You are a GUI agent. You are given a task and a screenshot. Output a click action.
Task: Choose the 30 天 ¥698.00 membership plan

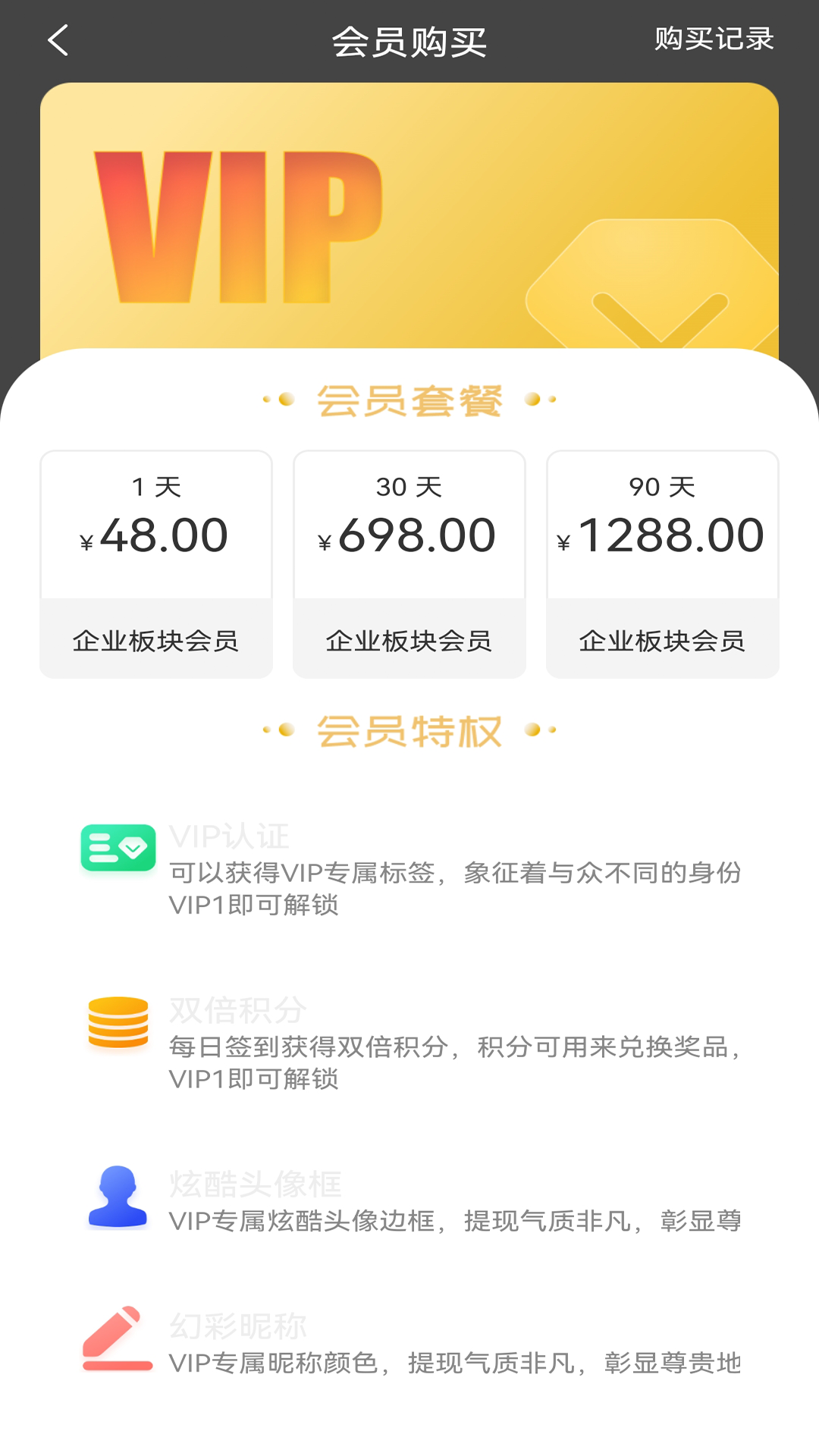click(409, 564)
